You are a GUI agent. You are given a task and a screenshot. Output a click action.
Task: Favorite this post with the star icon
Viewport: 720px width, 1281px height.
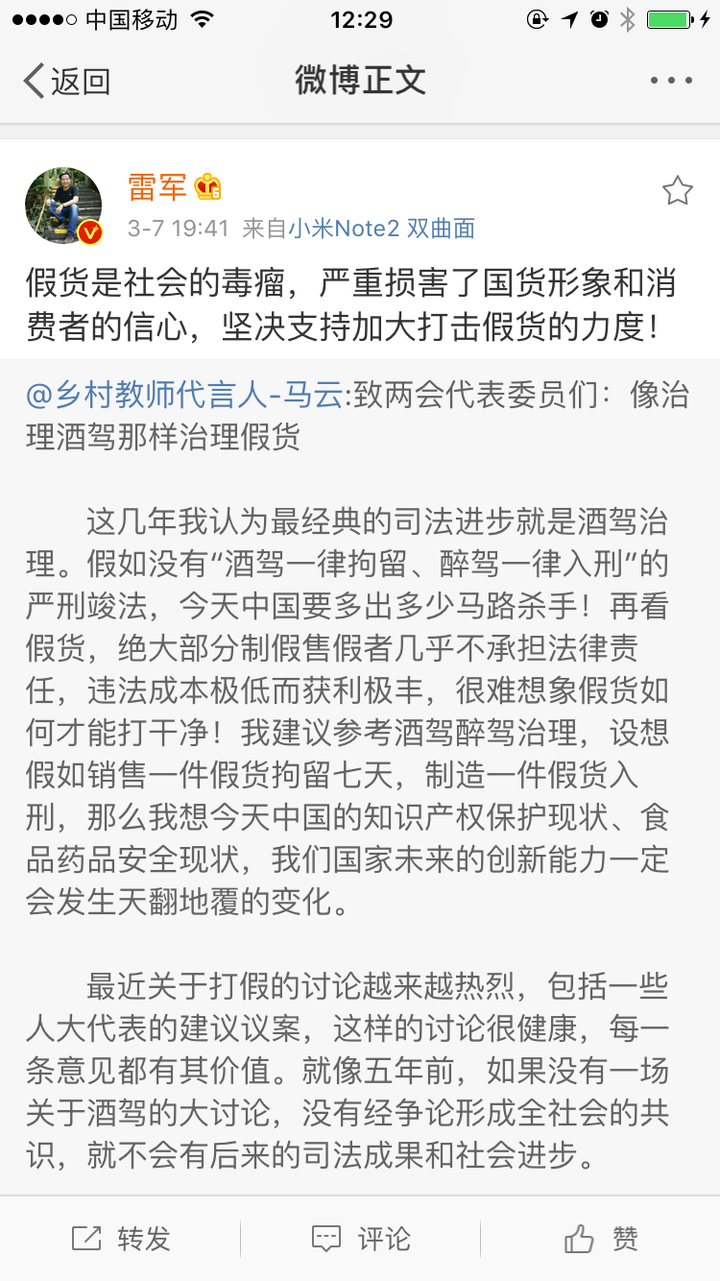click(677, 191)
